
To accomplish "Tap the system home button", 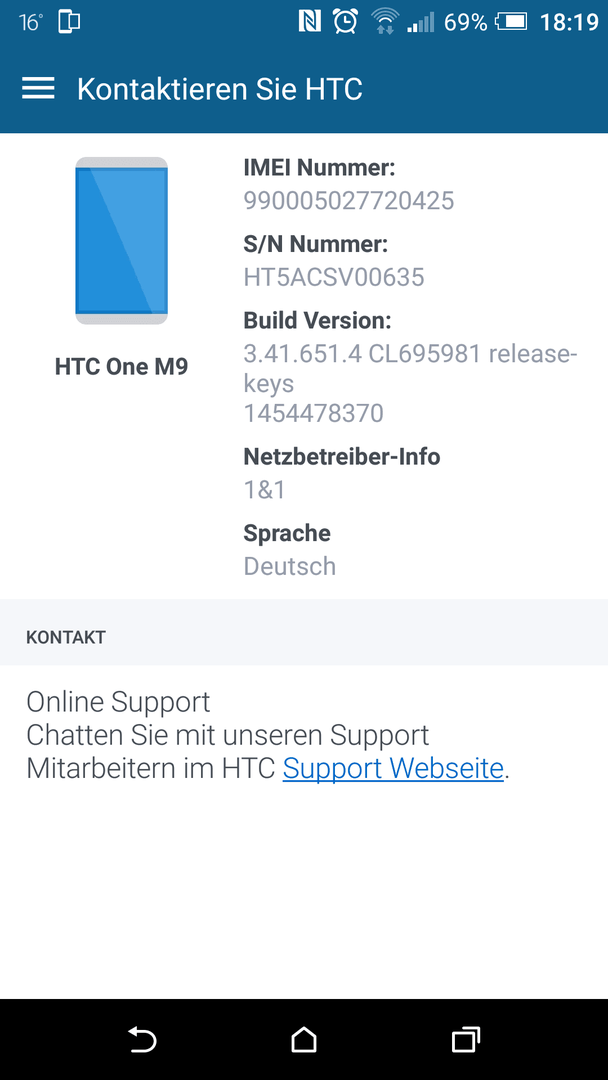I will pos(304,1040).
